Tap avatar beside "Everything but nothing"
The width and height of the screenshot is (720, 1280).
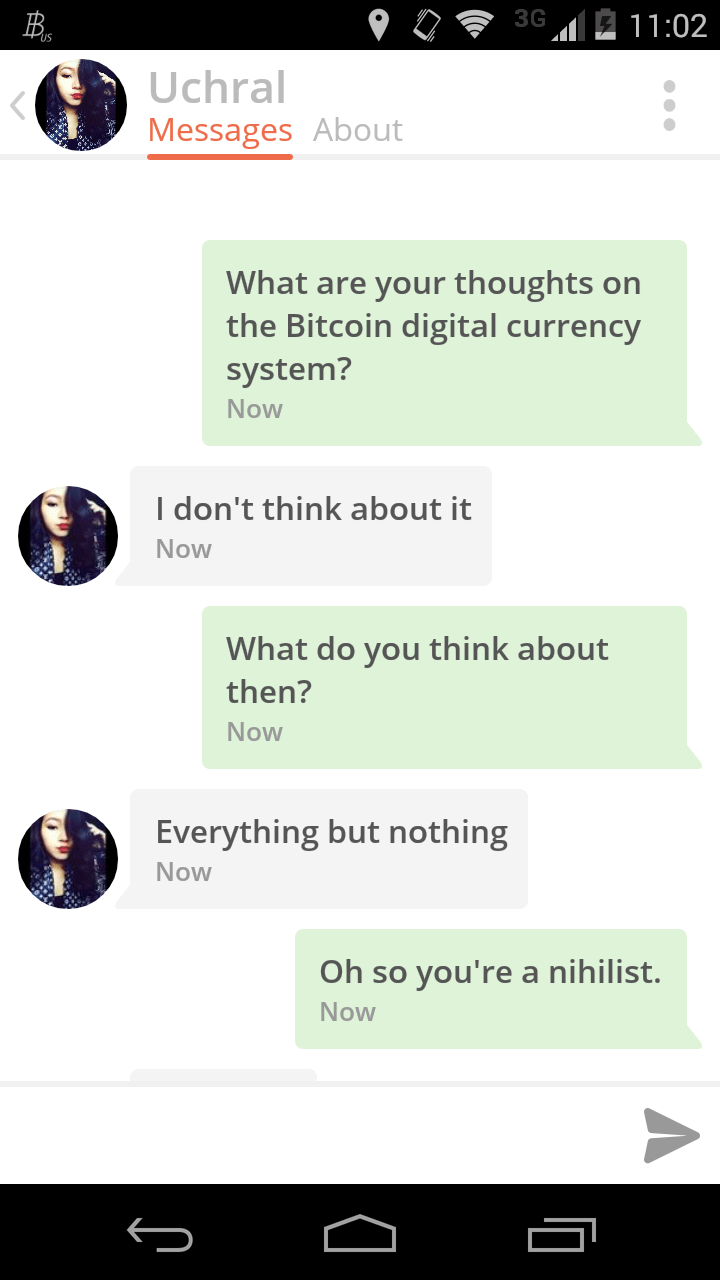pos(68,859)
